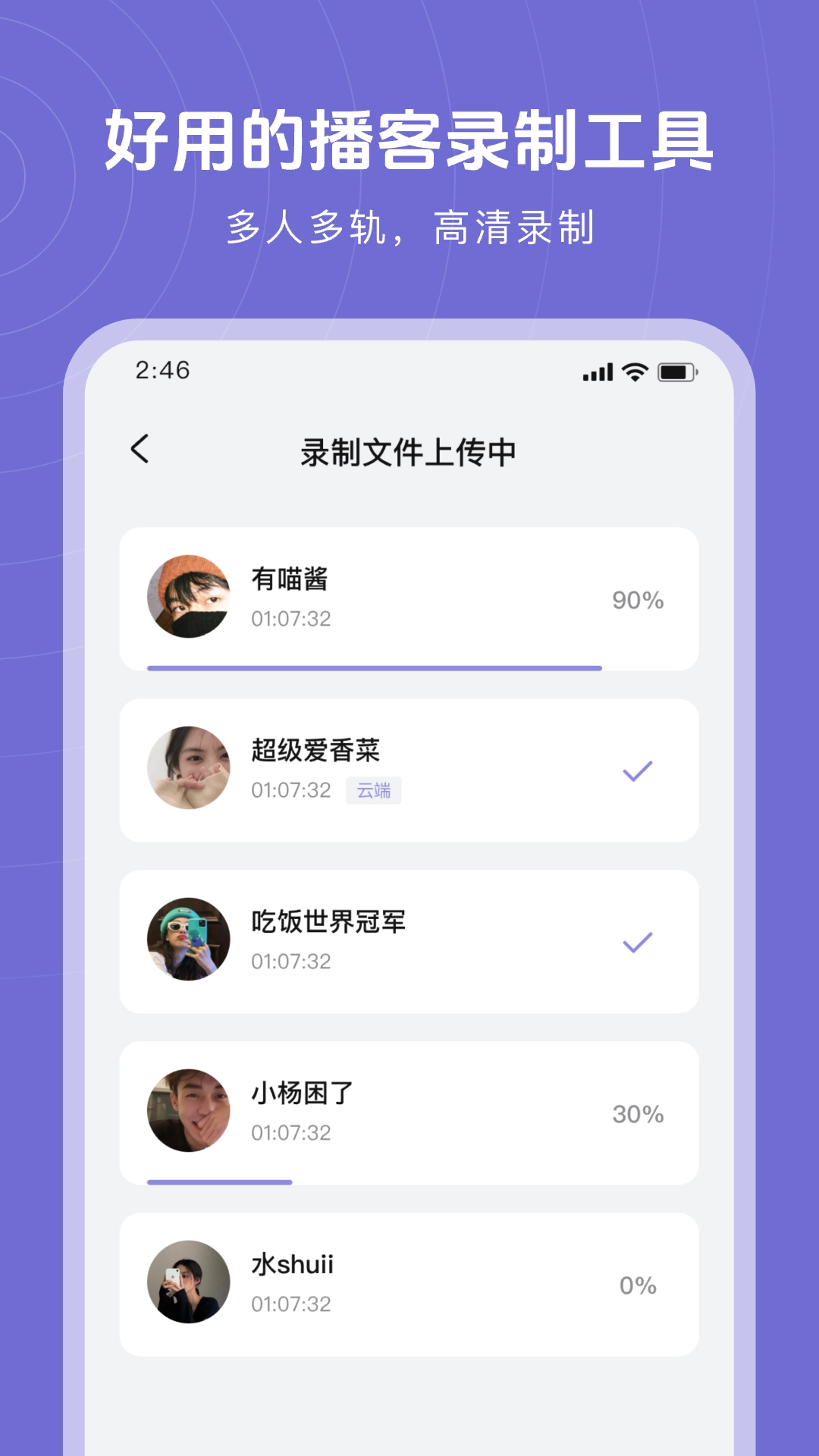Viewport: 819px width, 1456px height.
Task: Tap 小杨困了's 30% progress bar
Action: point(220,1182)
